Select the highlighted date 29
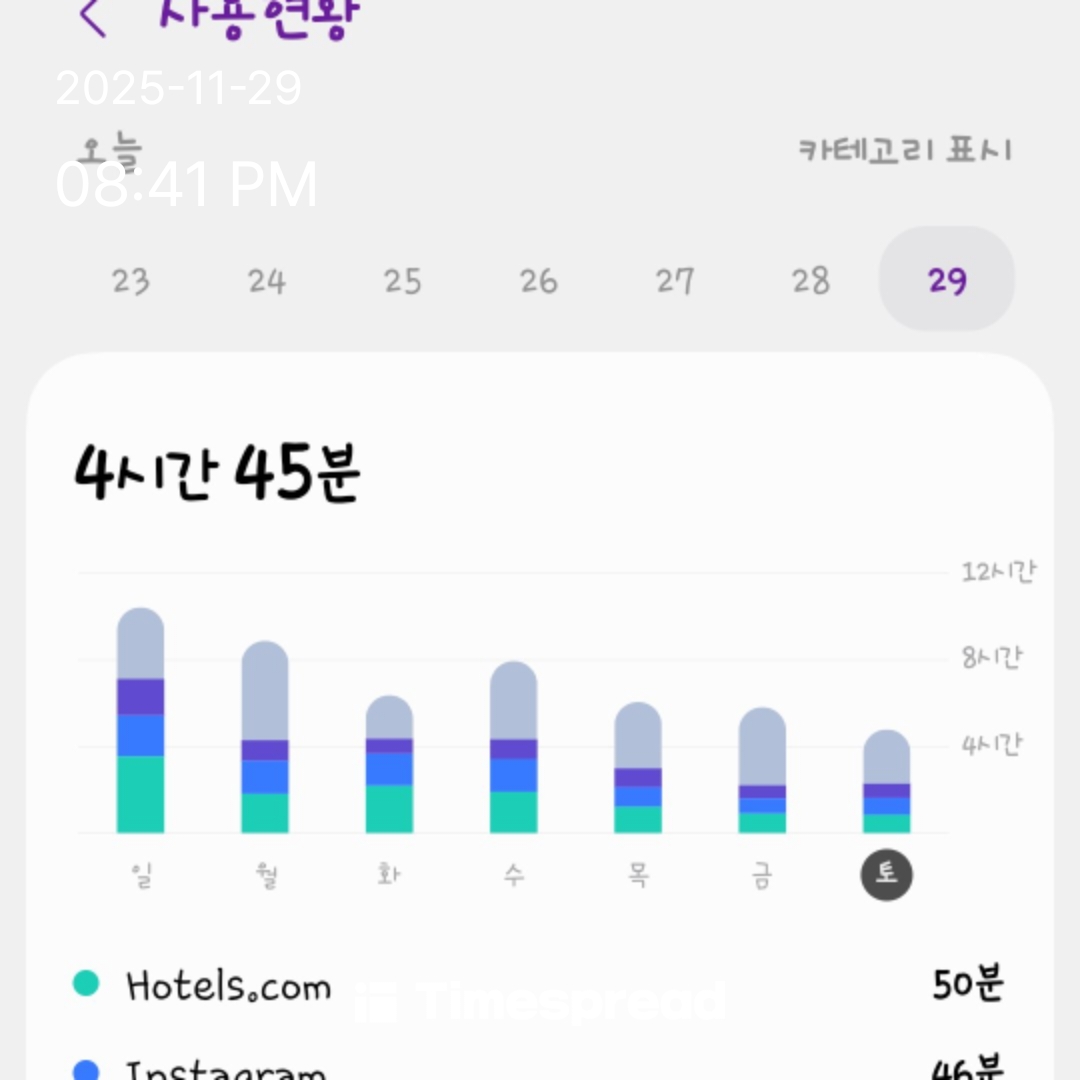 tap(947, 280)
